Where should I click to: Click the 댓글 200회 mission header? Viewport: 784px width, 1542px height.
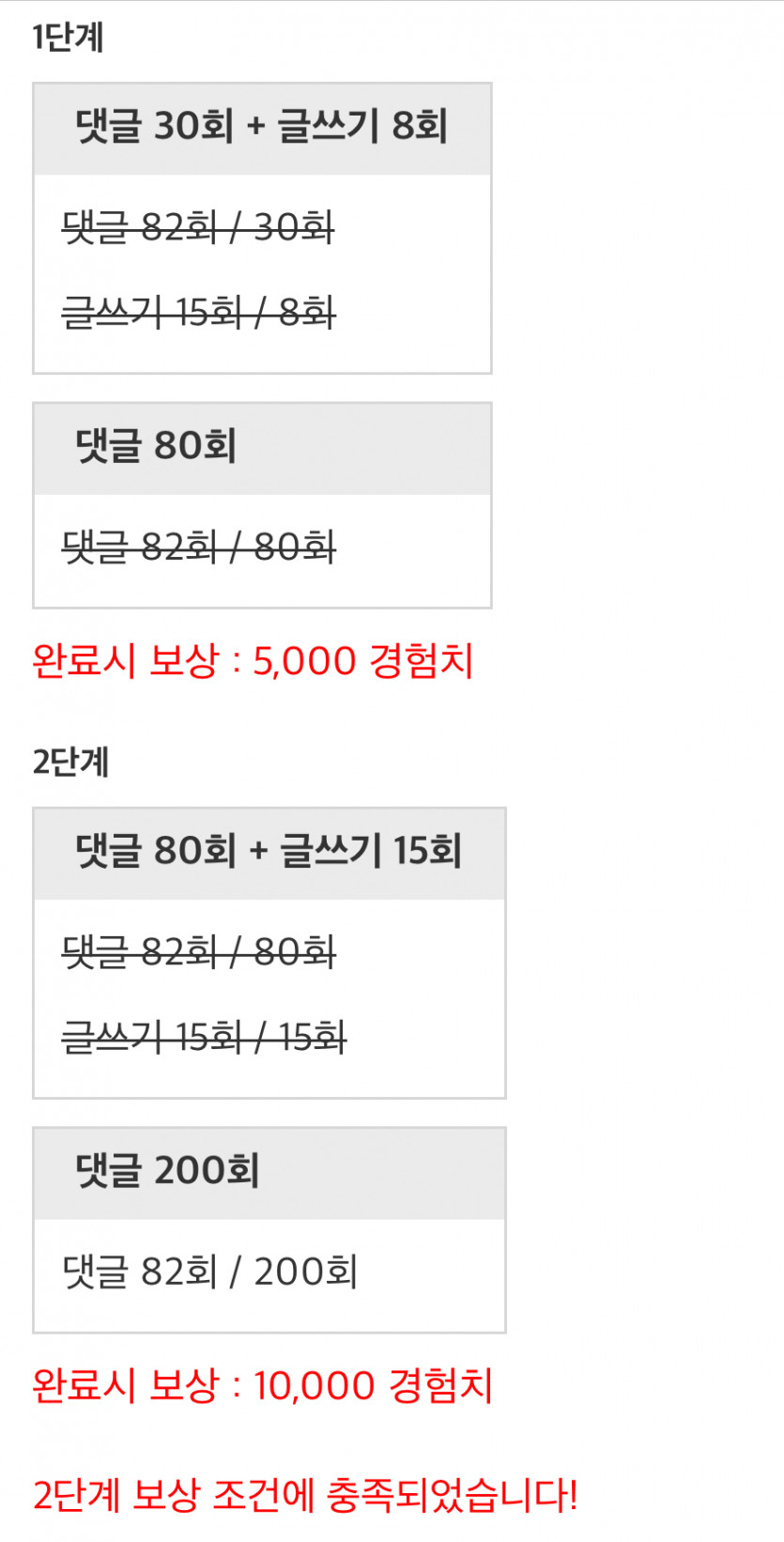point(269,1171)
